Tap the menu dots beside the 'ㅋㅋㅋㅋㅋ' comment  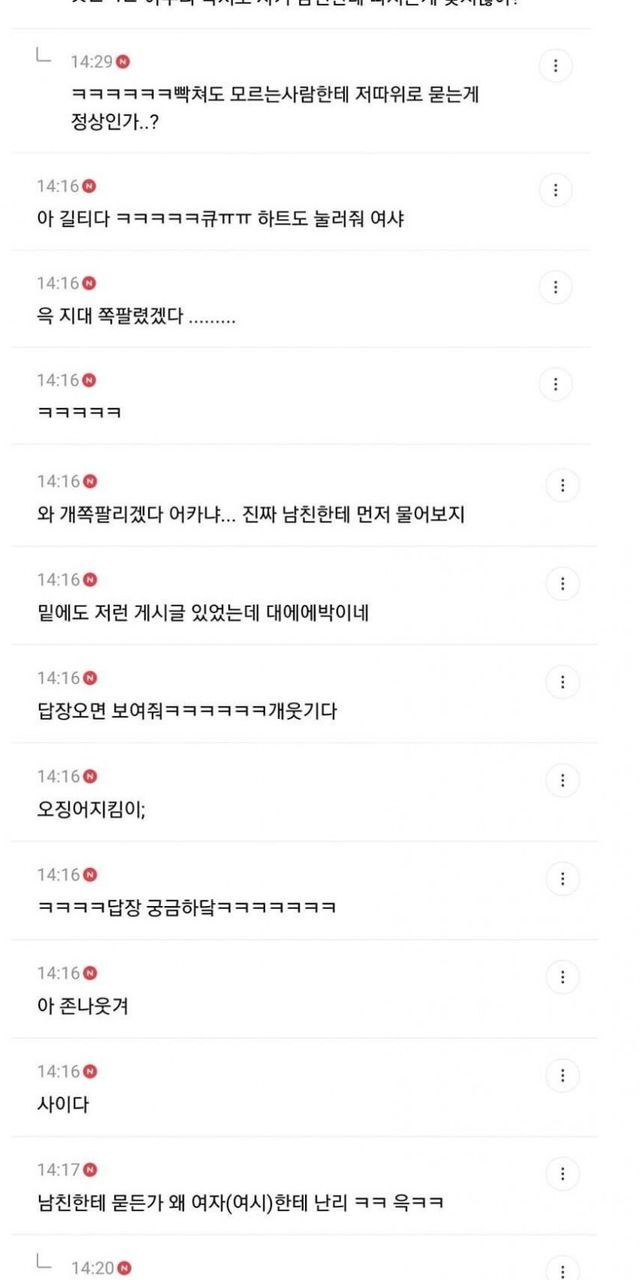tap(555, 384)
